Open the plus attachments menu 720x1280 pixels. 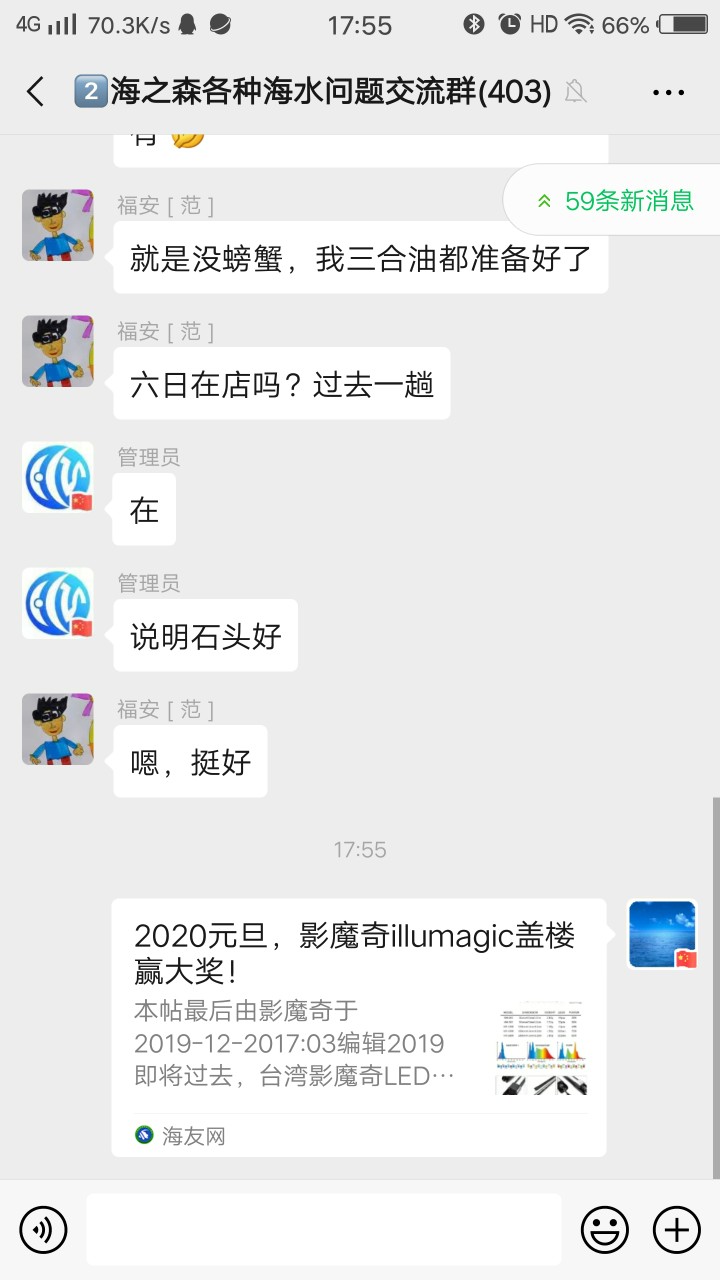click(x=677, y=1228)
